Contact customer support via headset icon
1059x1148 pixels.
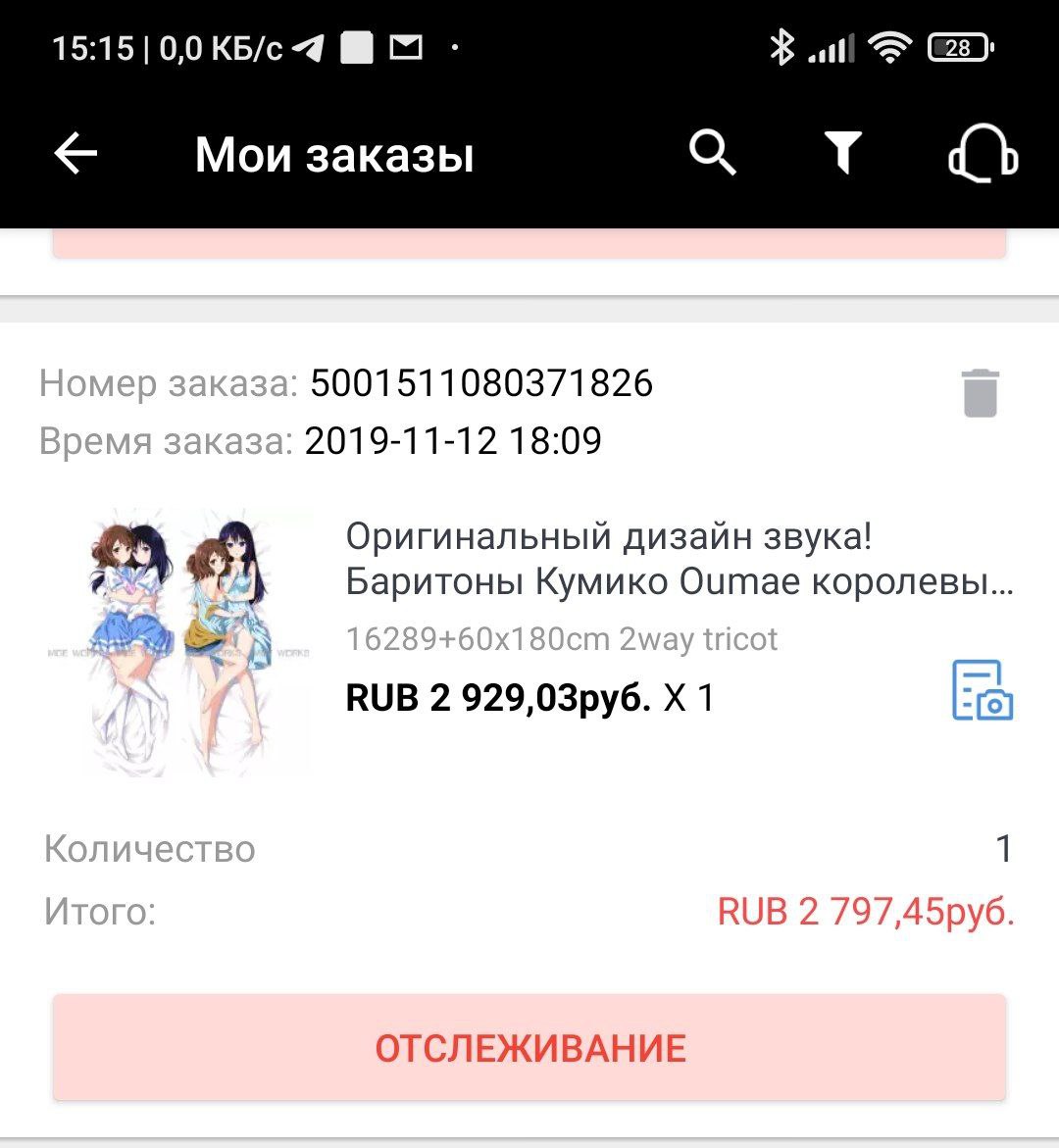pyautogui.click(x=983, y=156)
